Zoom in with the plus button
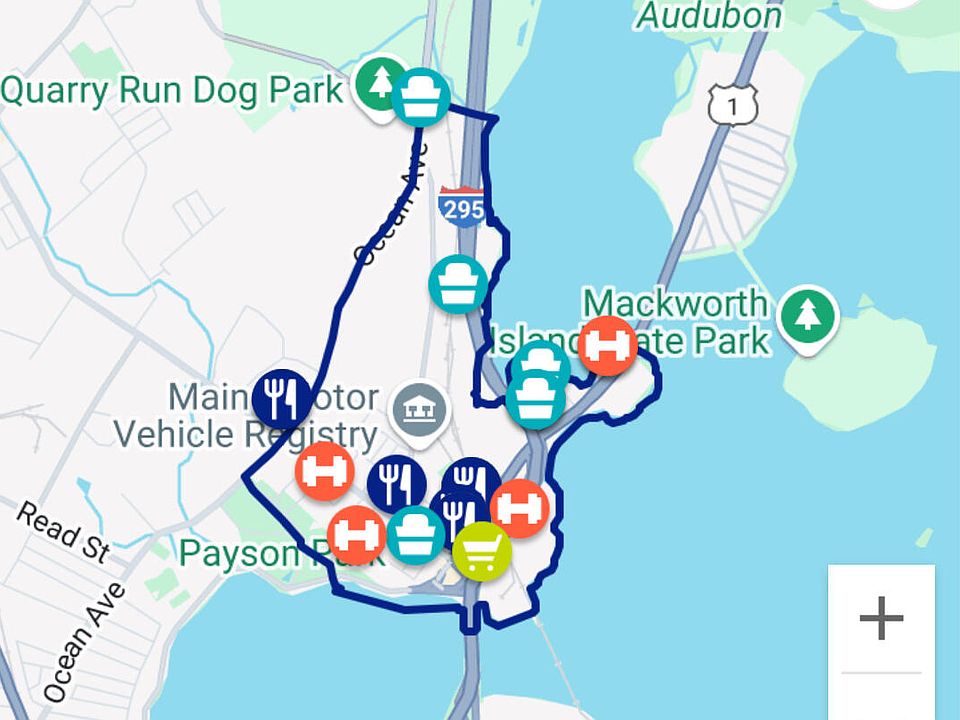The width and height of the screenshot is (960, 720). (x=881, y=619)
